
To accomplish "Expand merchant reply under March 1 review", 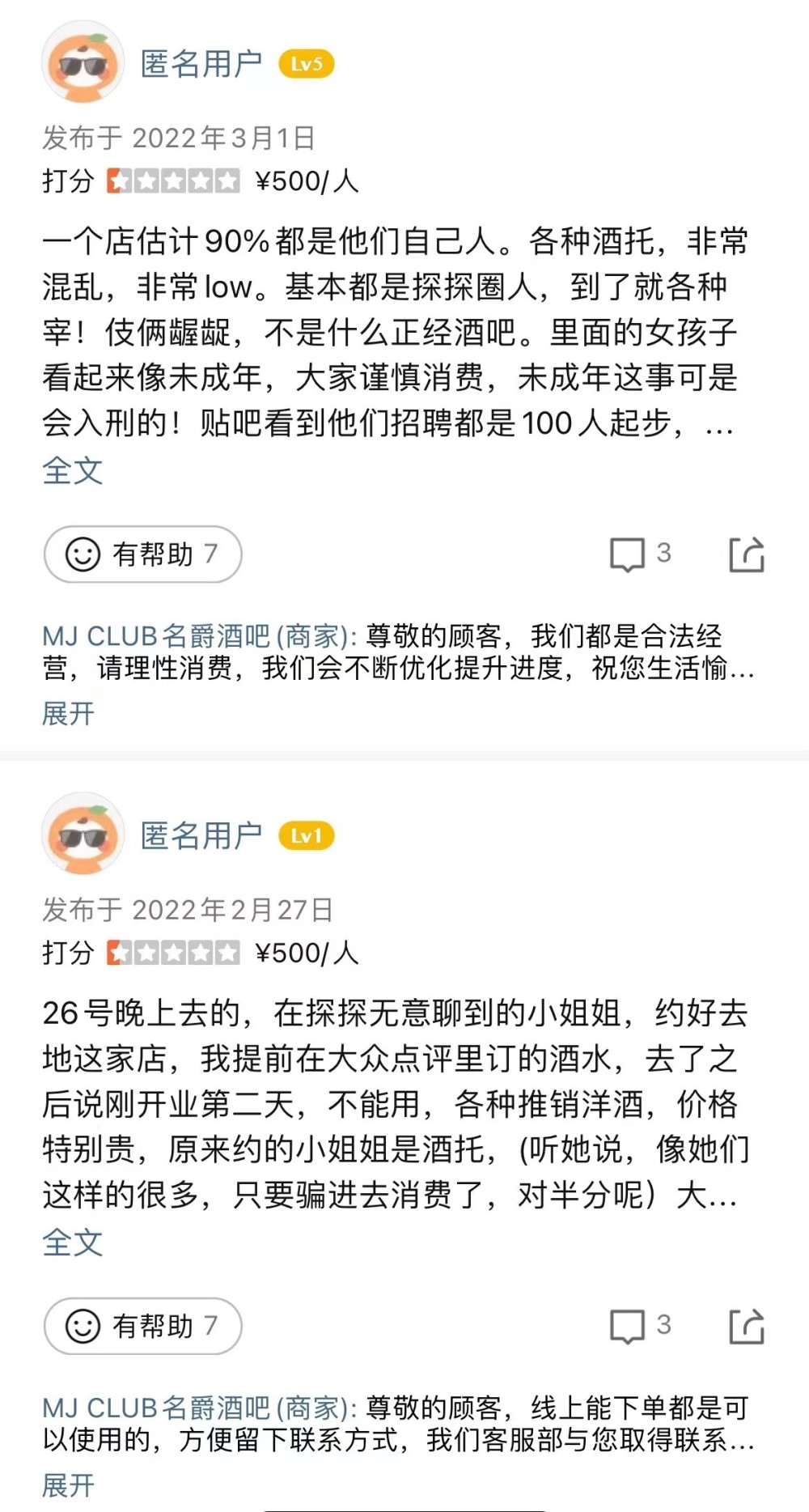I will click(x=69, y=713).
